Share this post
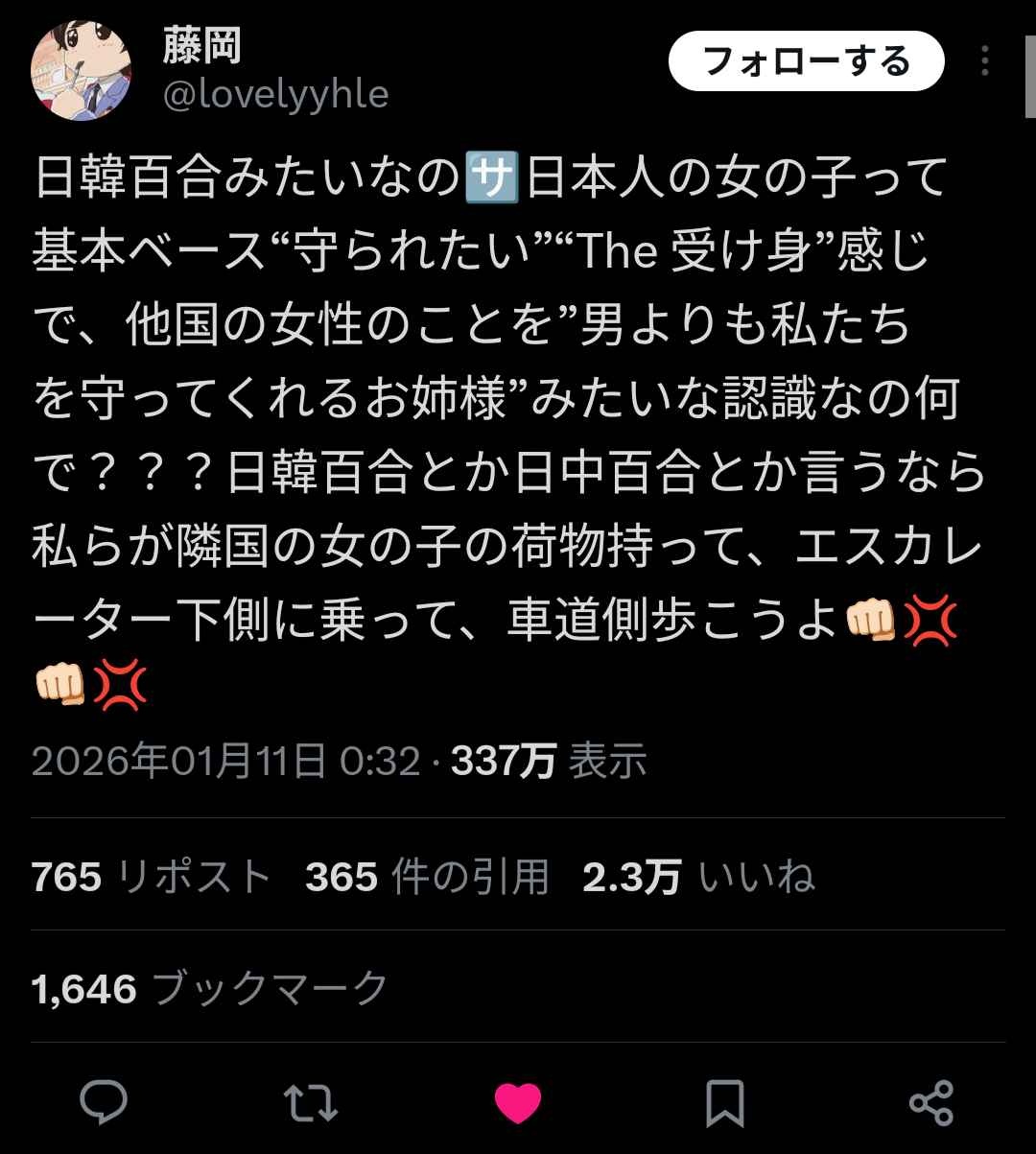This screenshot has height=1154, width=1036. 930,1101
